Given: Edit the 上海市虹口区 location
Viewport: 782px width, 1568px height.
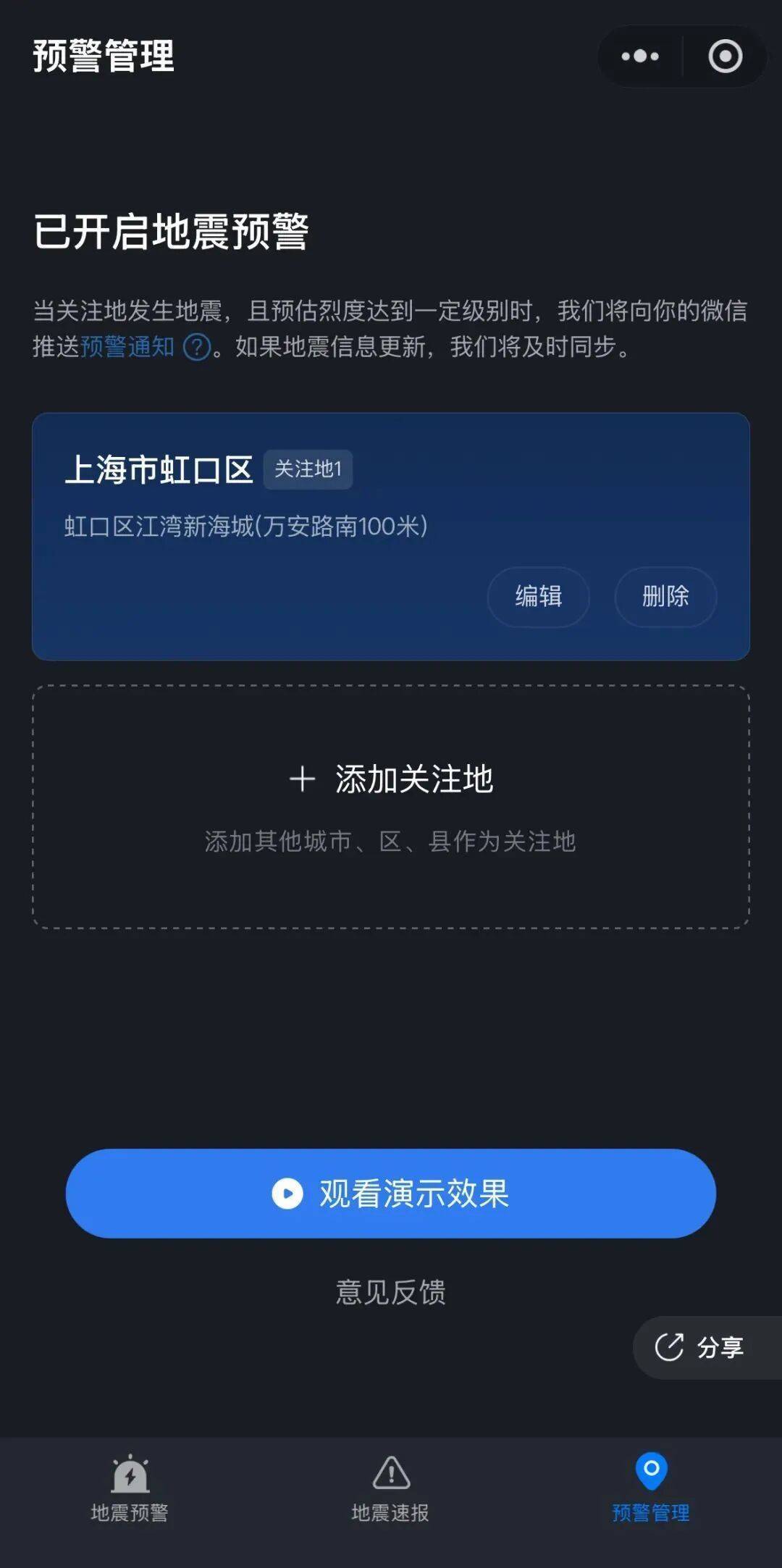Looking at the screenshot, I should coord(538,597).
